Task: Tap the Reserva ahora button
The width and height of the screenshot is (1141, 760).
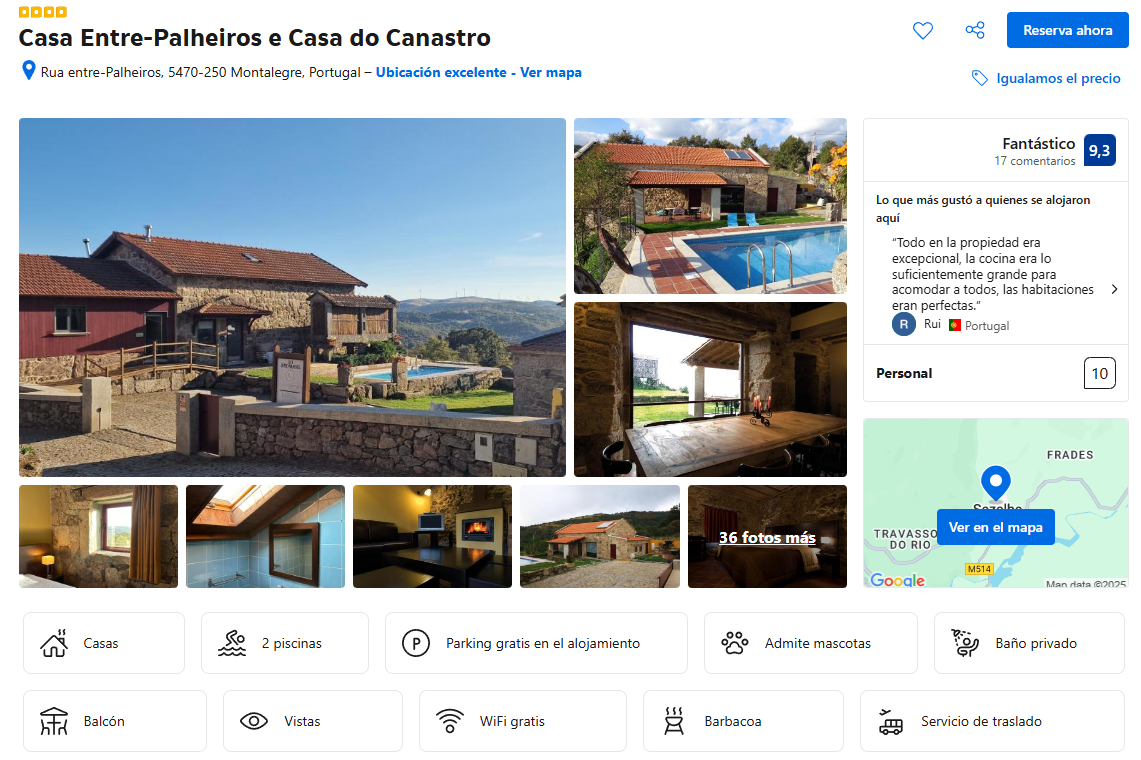Action: (x=1067, y=31)
